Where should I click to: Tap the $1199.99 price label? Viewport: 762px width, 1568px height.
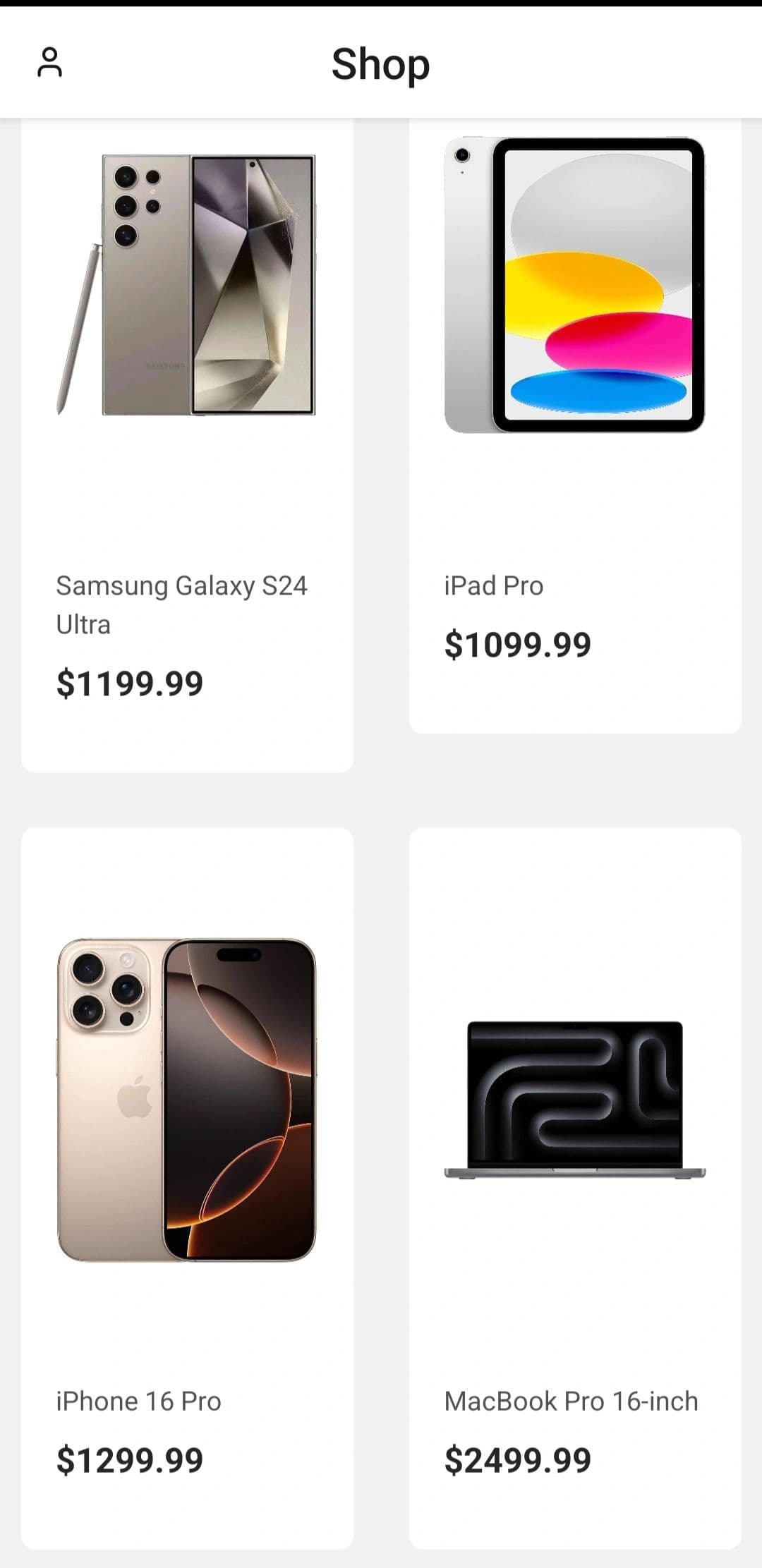[x=130, y=682]
